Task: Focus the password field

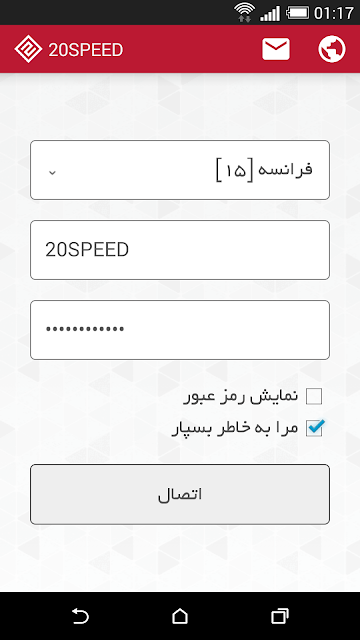Action: coord(180,330)
